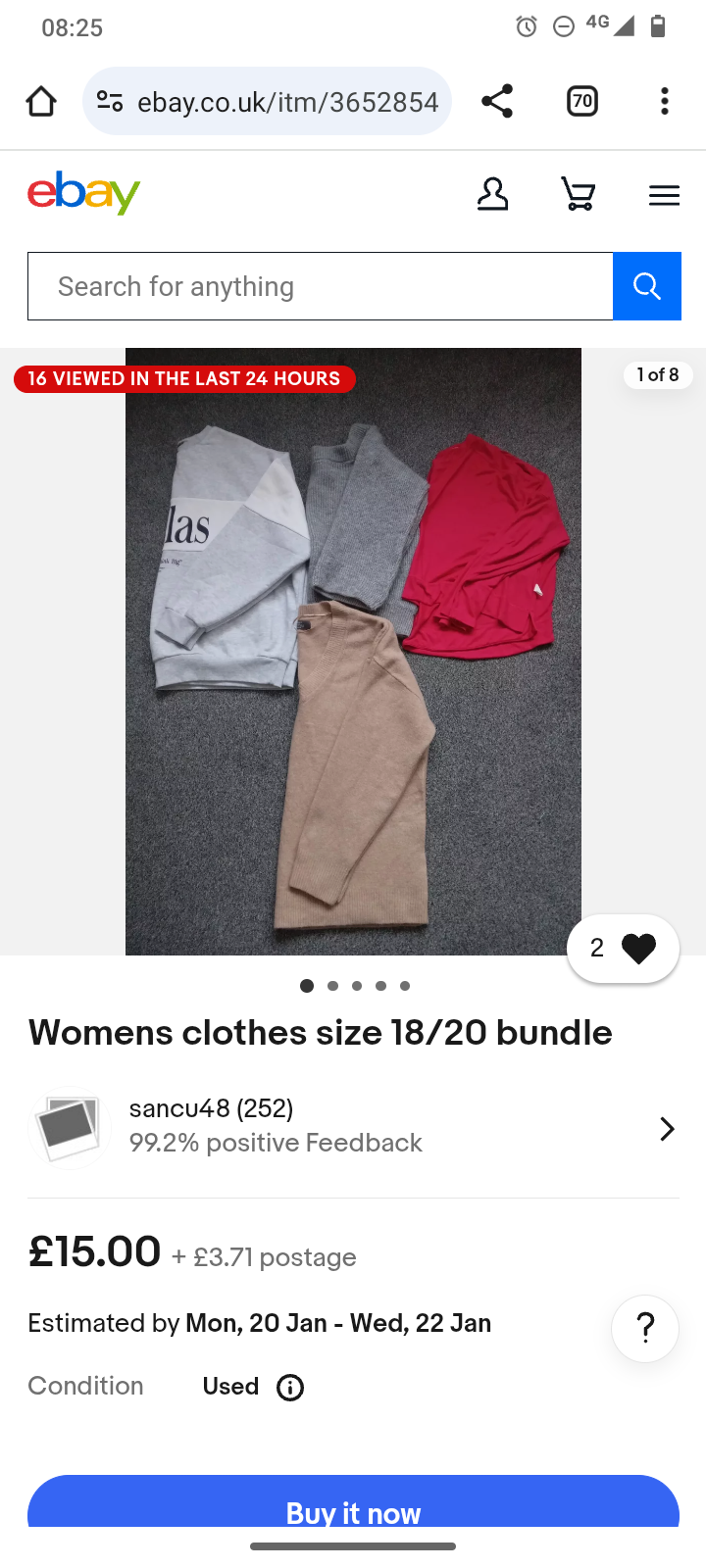This screenshot has width=706, height=1568.
Task: Open the browser tab switcher
Action: pos(582,101)
